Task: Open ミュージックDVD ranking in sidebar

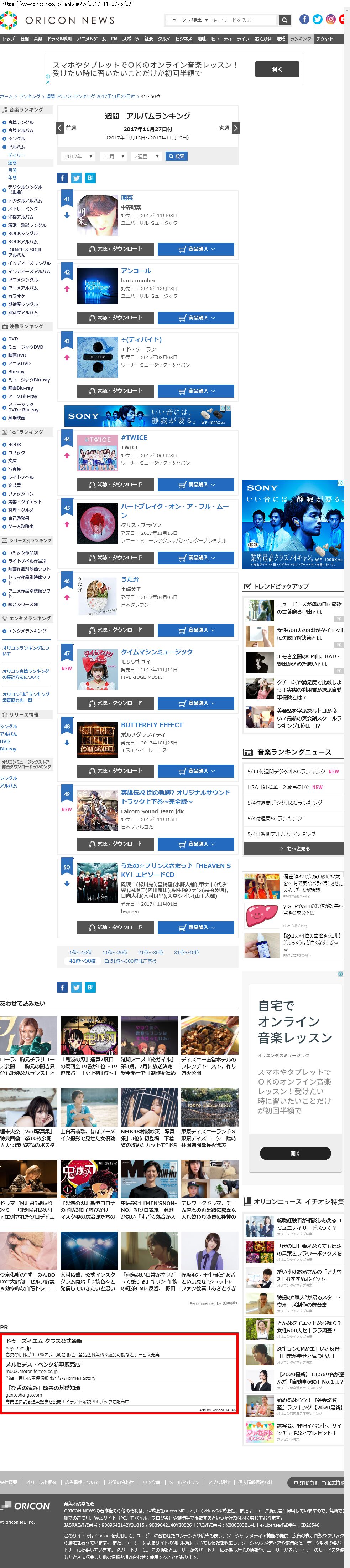Action: click(26, 347)
